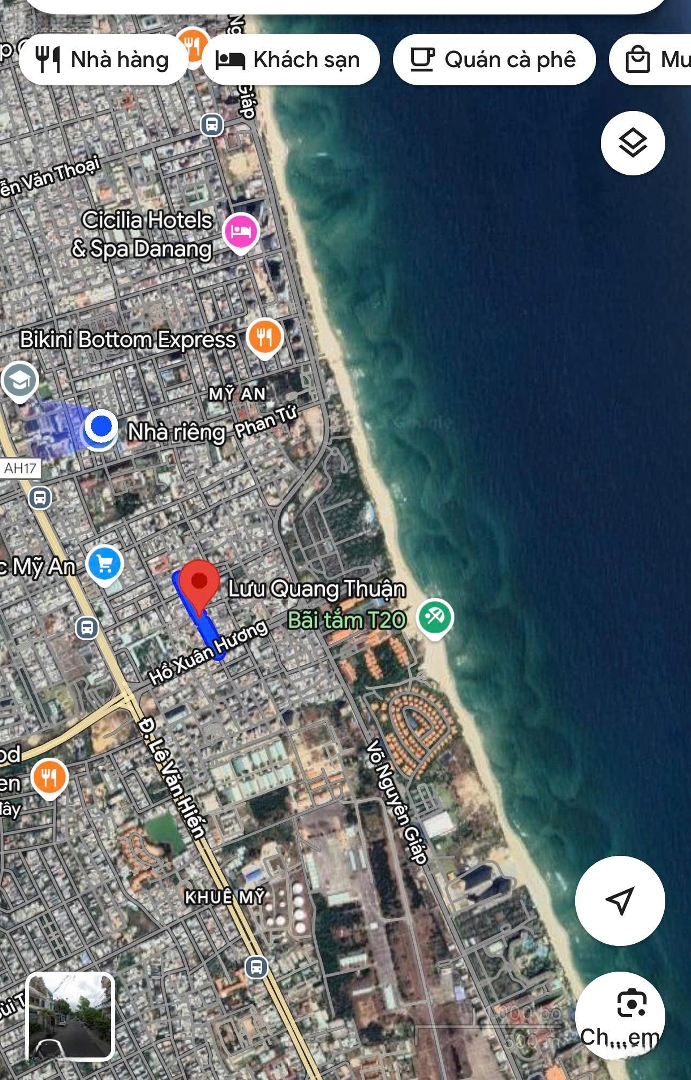Open the map layers selector
This screenshot has width=691, height=1080.
(632, 144)
